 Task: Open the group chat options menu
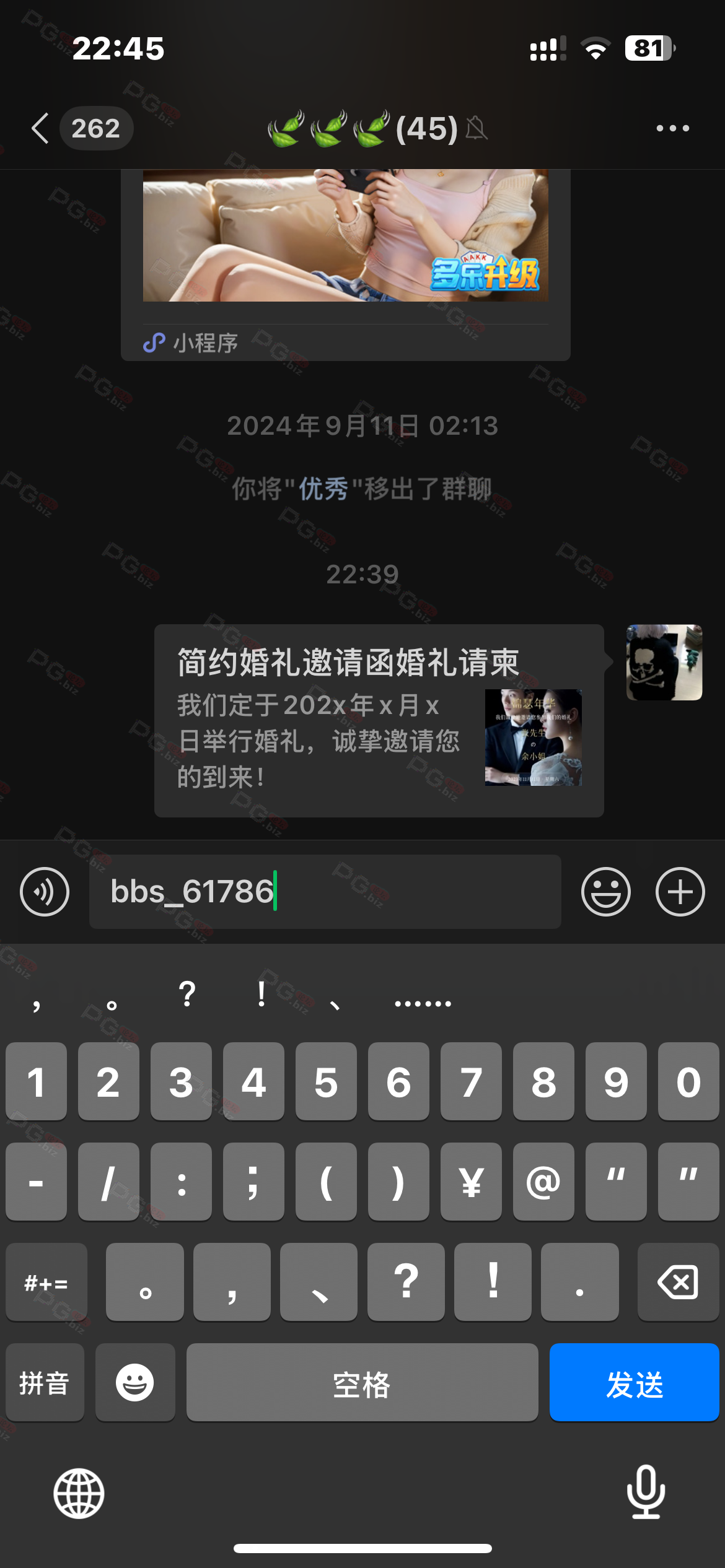[672, 128]
